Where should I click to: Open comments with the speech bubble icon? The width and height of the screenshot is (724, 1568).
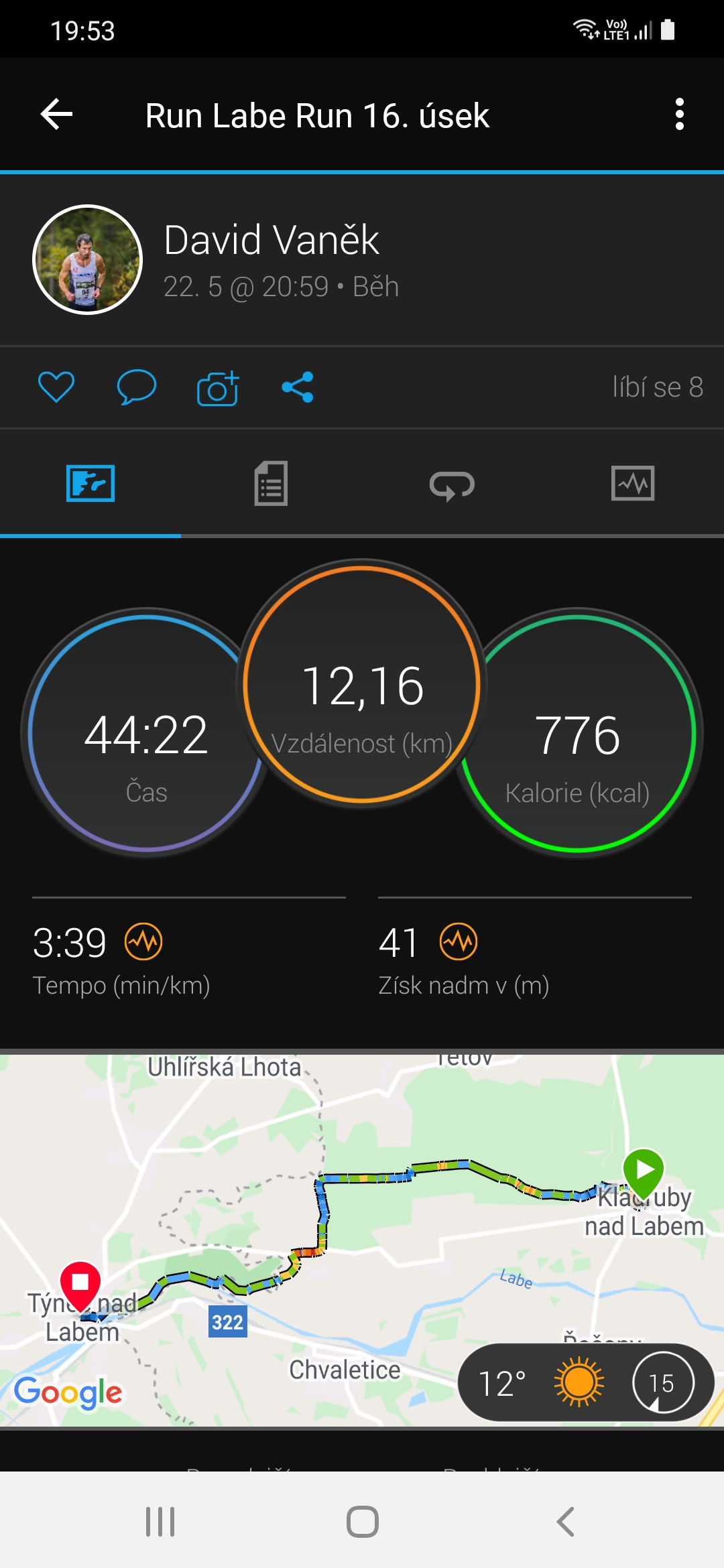pos(137,387)
